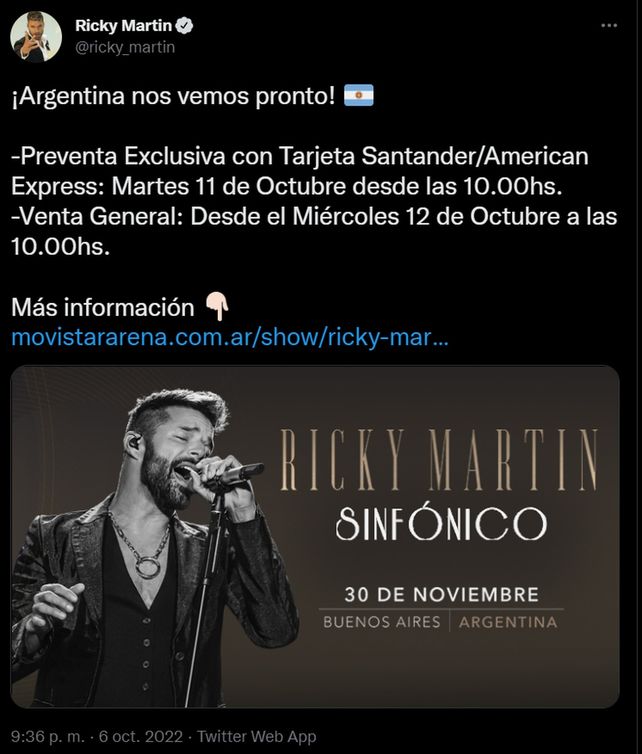The image size is (642, 754).
Task: Open Ricky Martin's profile picture
Action: (36, 36)
